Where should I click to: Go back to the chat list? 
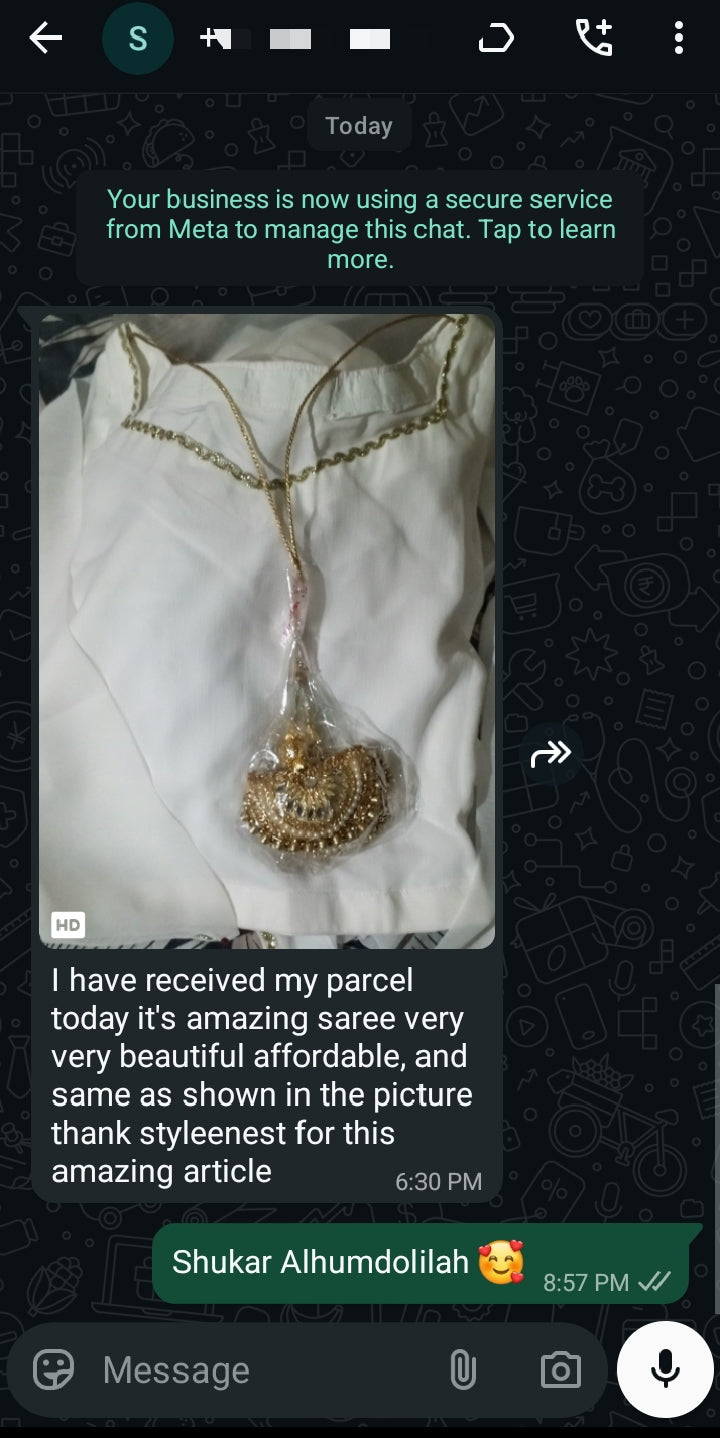(46, 39)
